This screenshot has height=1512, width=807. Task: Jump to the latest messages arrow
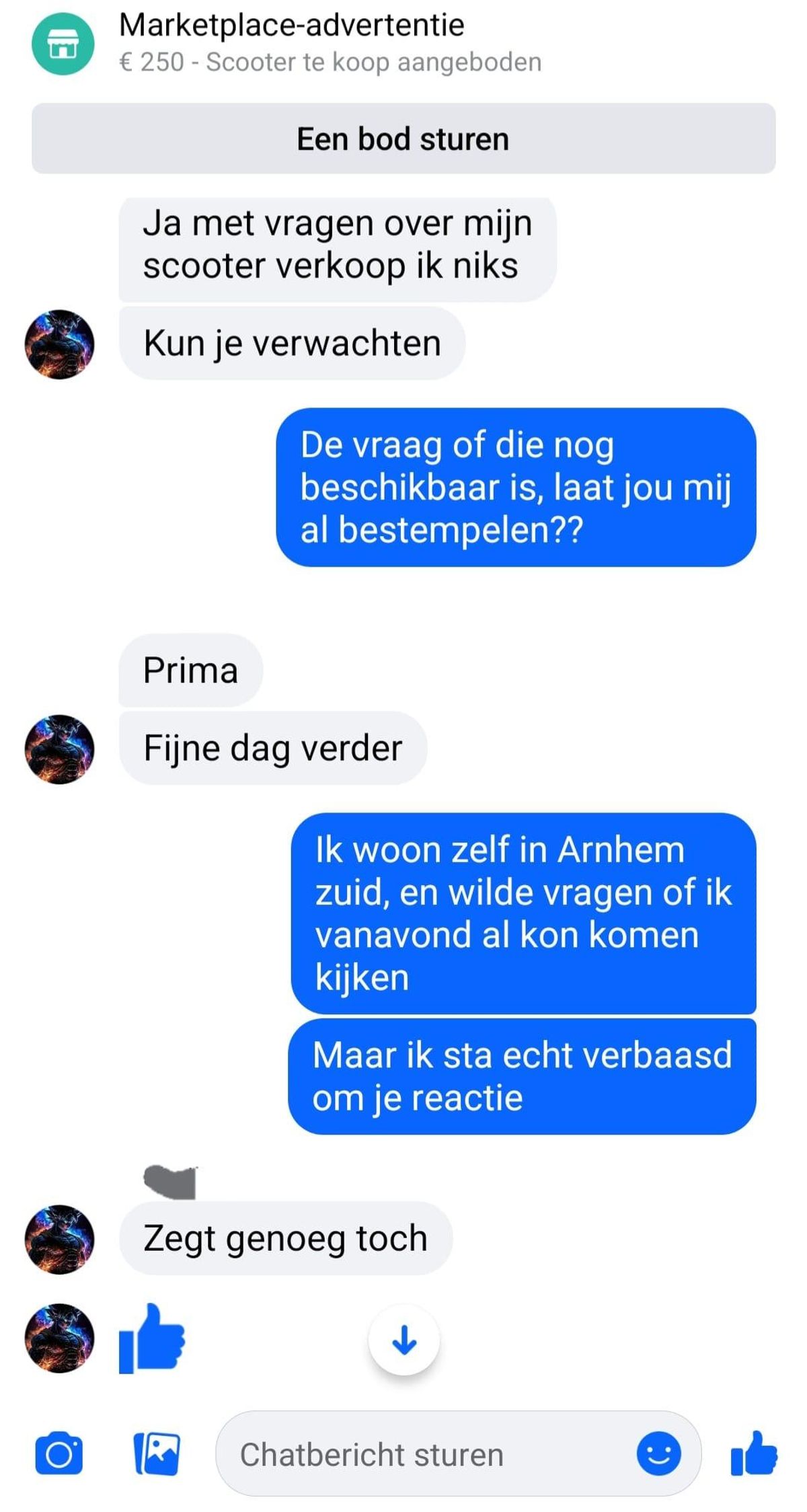(403, 1339)
